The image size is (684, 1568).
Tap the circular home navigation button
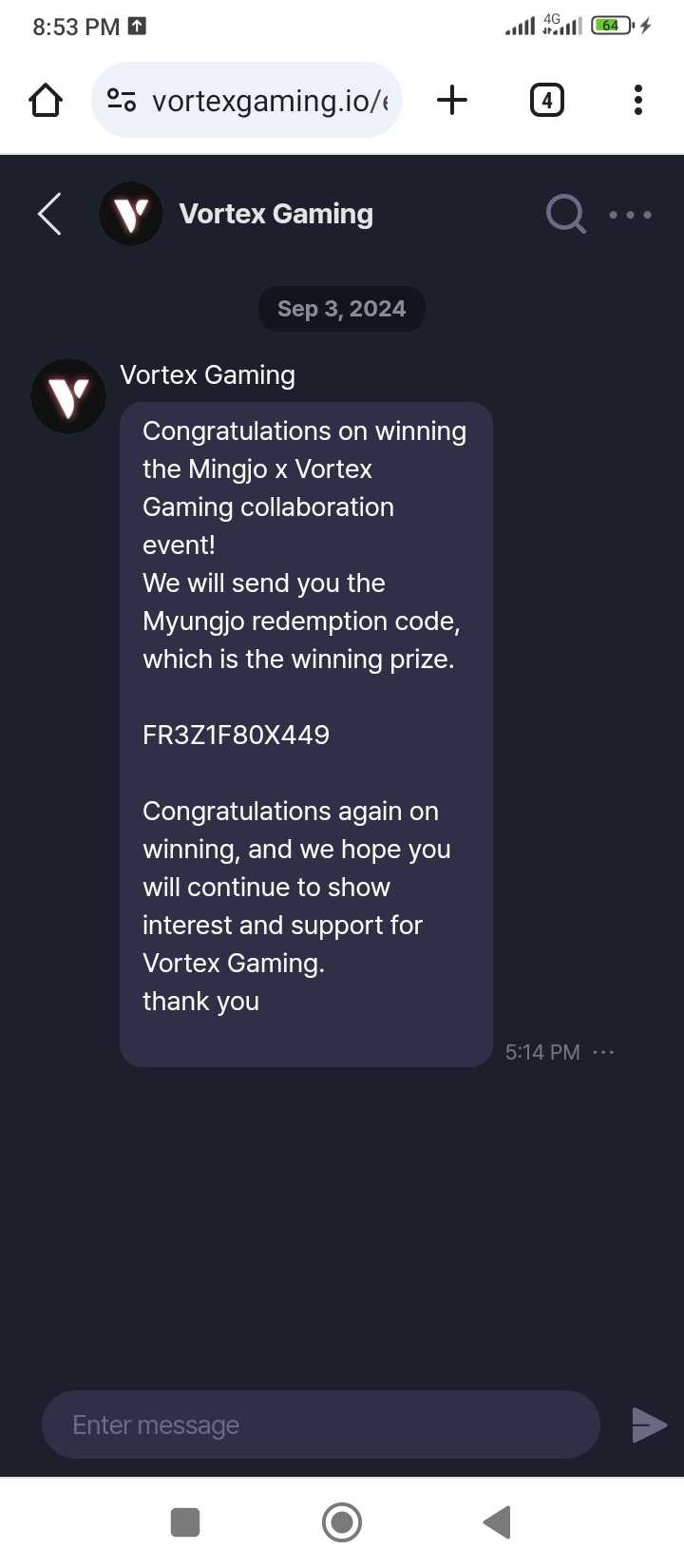(x=341, y=1521)
